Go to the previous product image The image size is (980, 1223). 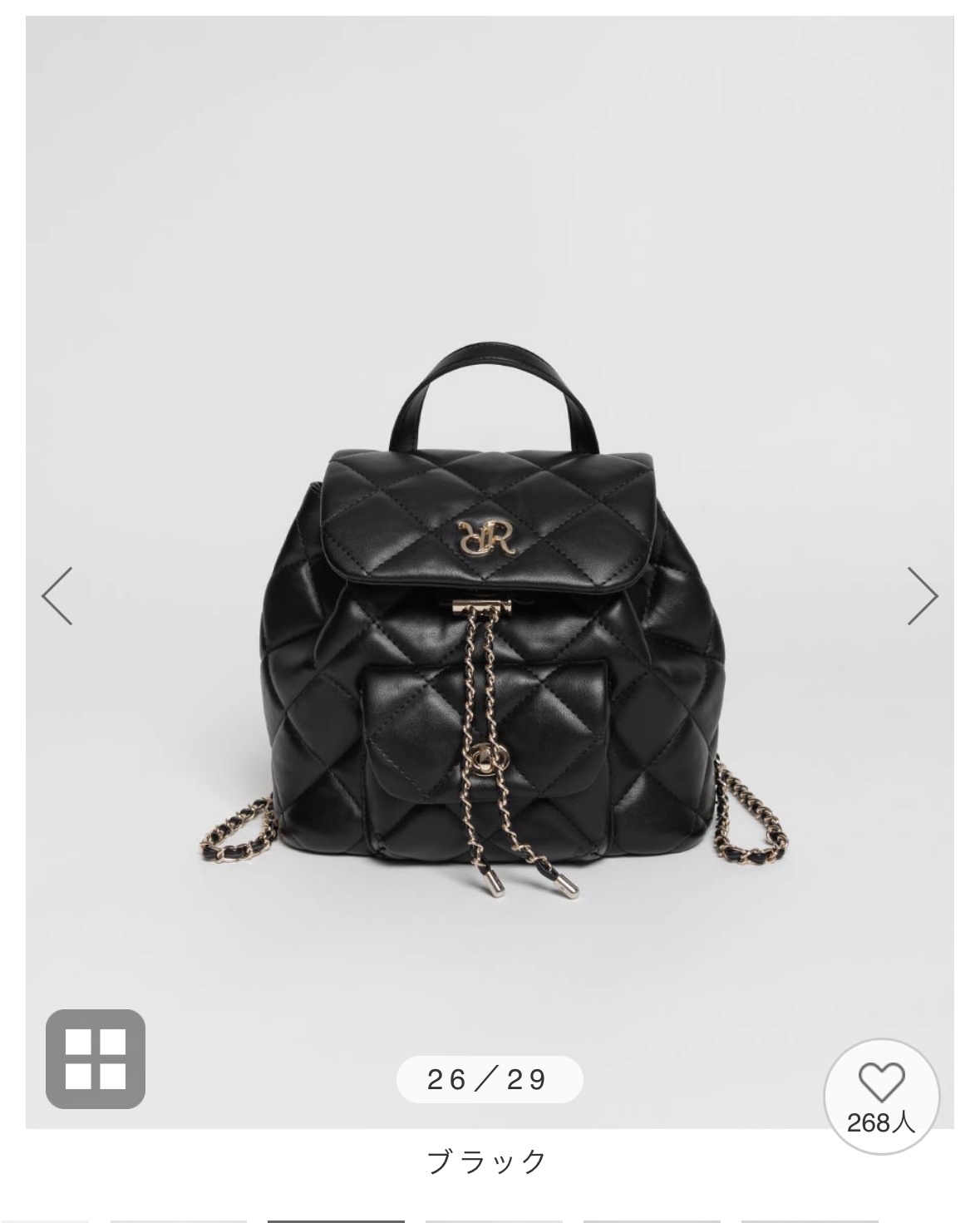click(57, 595)
